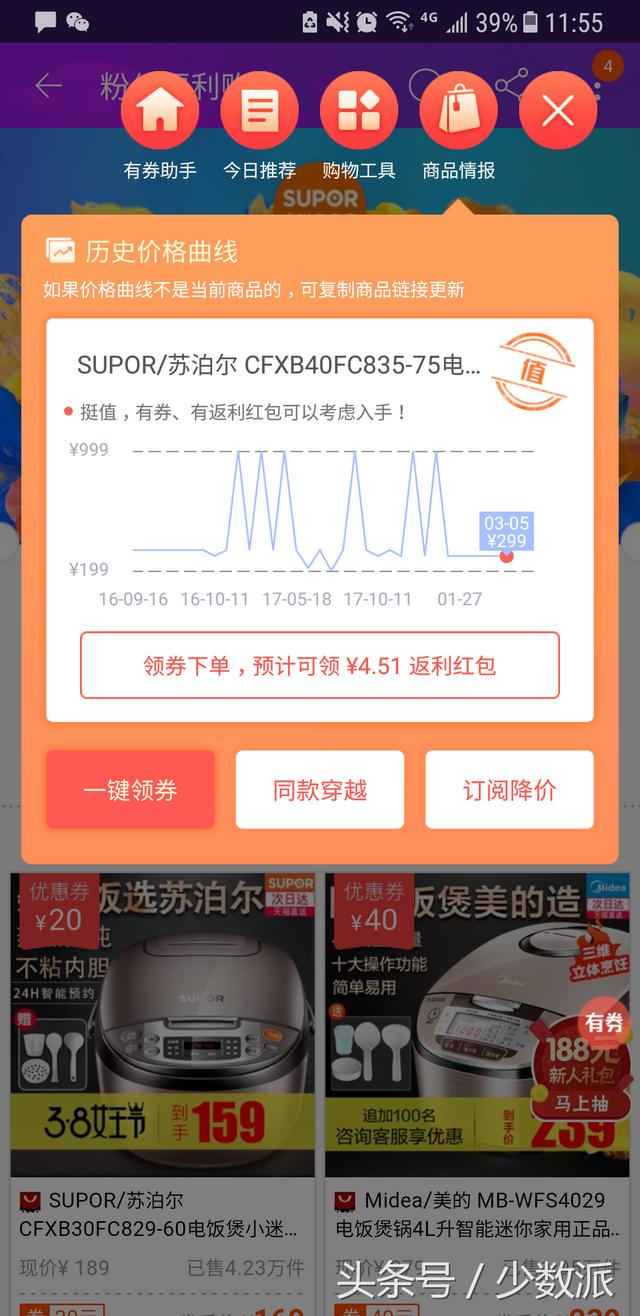This screenshot has height=1316, width=640.
Task: Tap 一键领券 to claim coupon
Action: coord(130,790)
